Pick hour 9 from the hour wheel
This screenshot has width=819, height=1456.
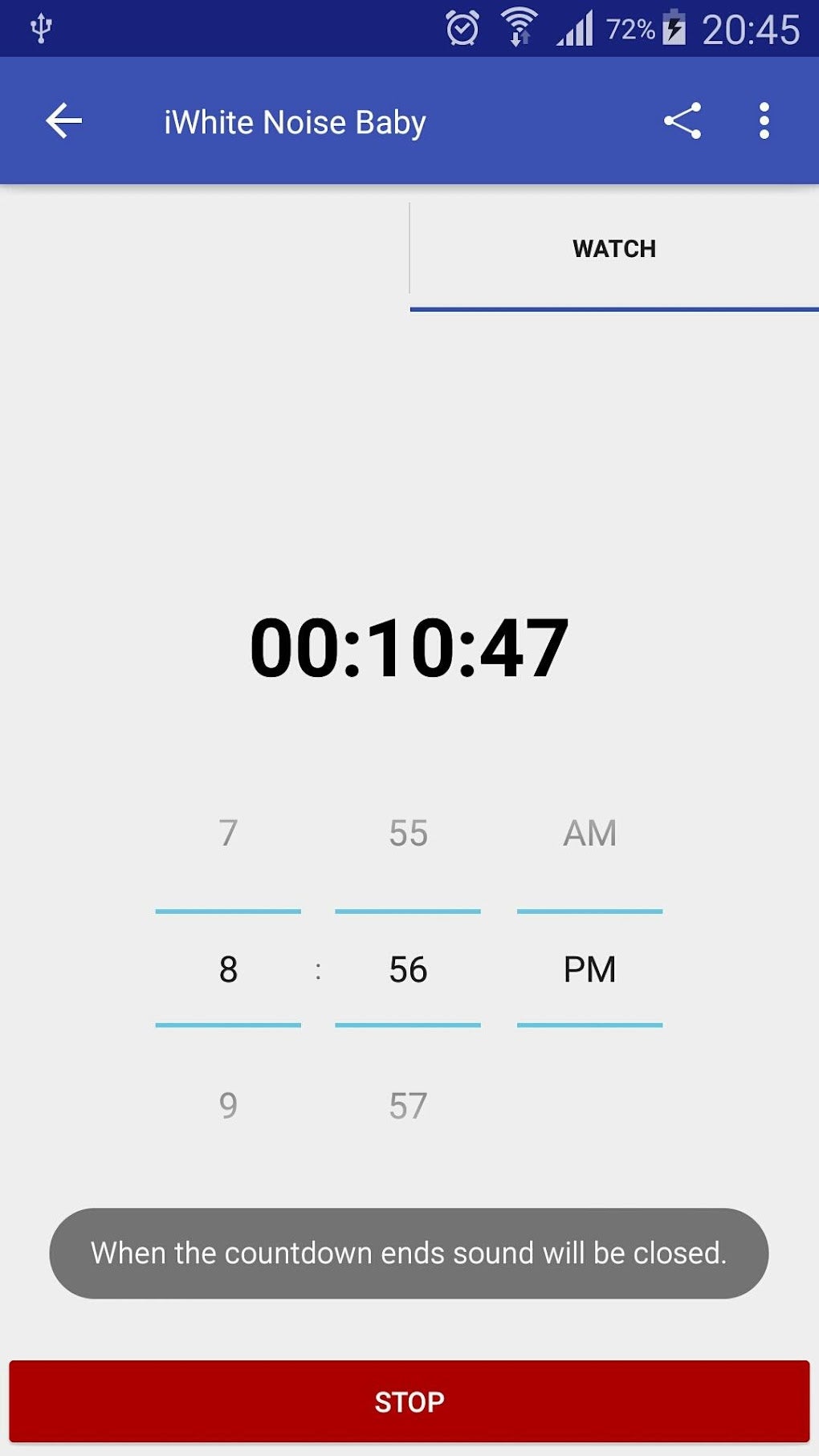228,1103
